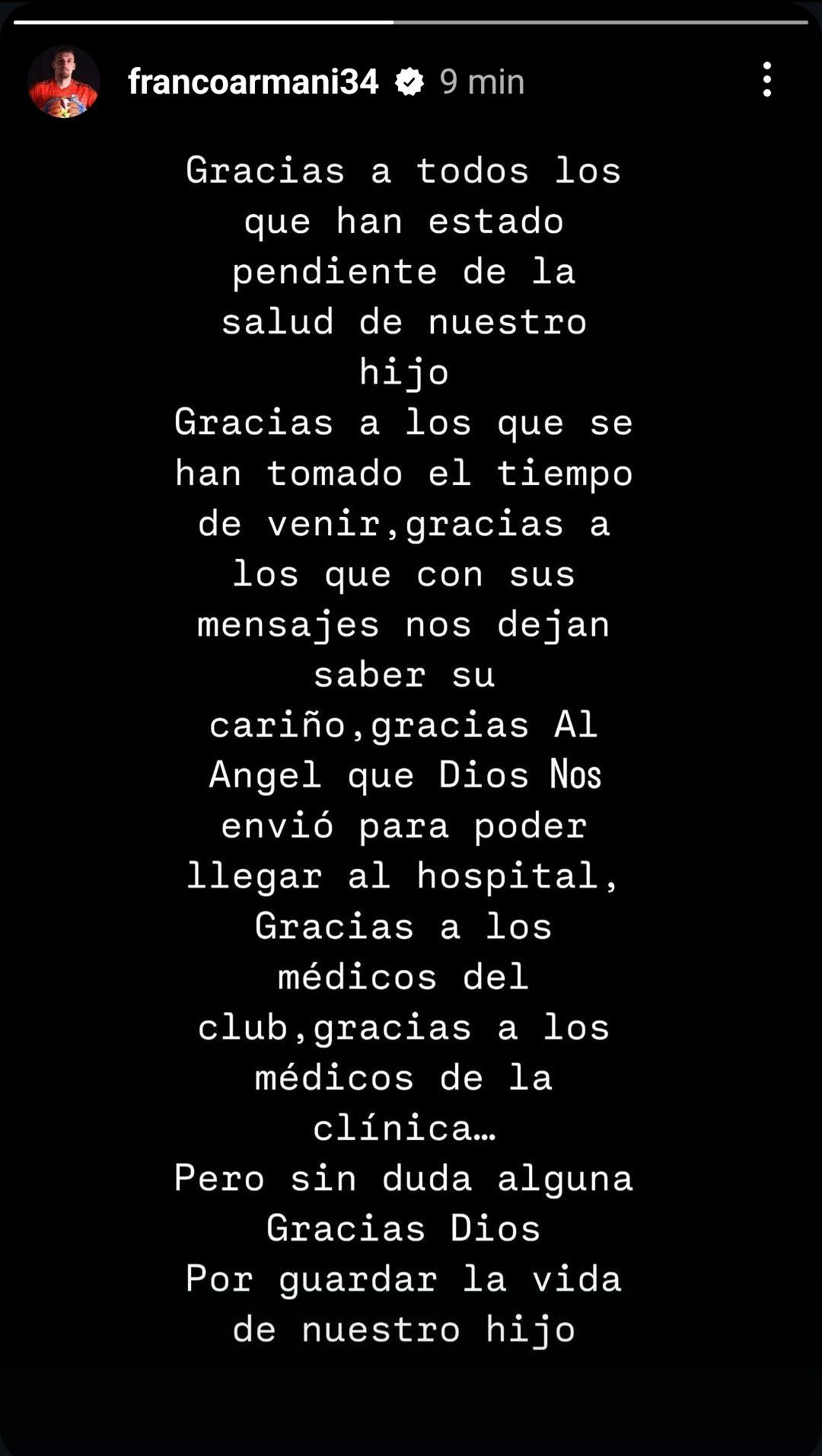Screen dimensions: 822x1456
Task: Tap the francoarmani34 username
Action: tap(253, 81)
